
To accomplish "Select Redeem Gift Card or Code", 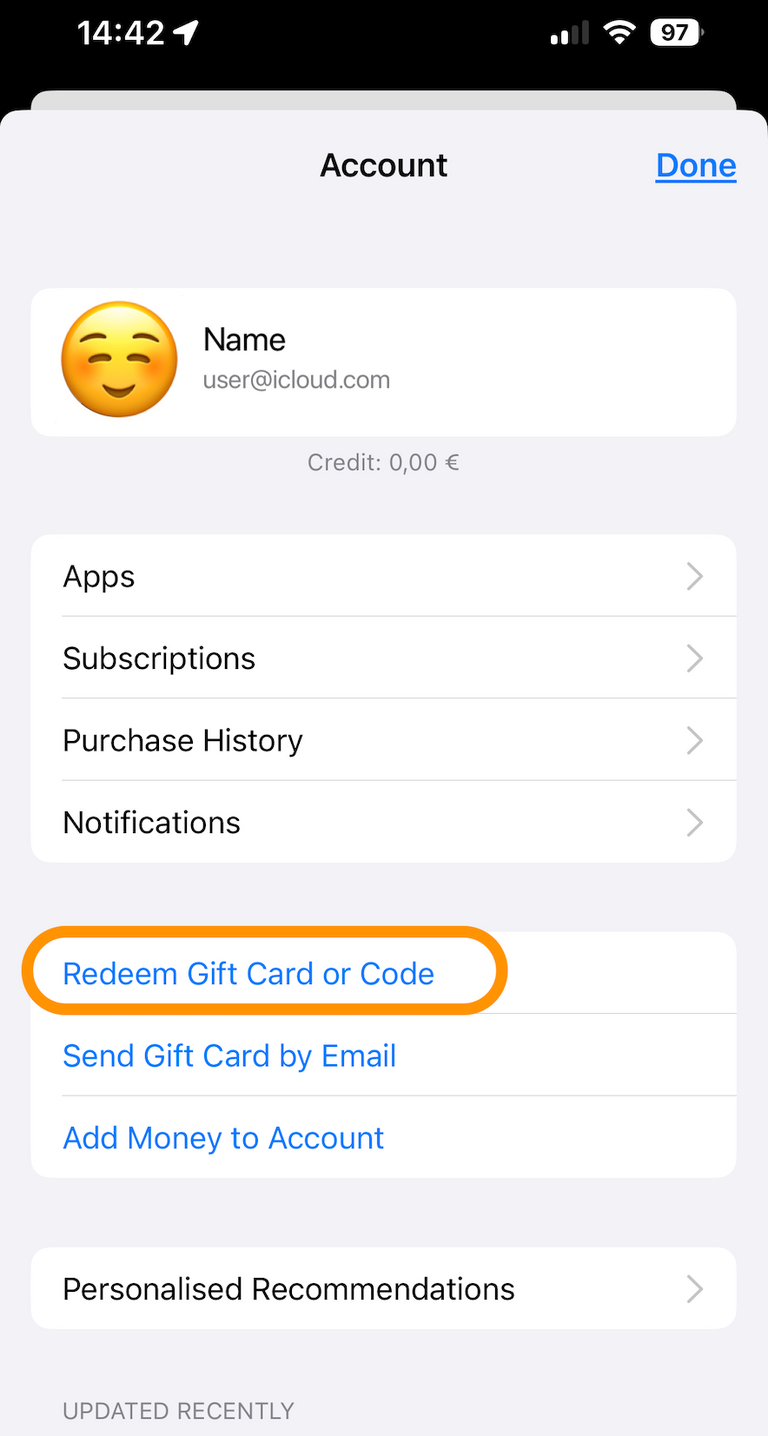I will tap(249, 974).
